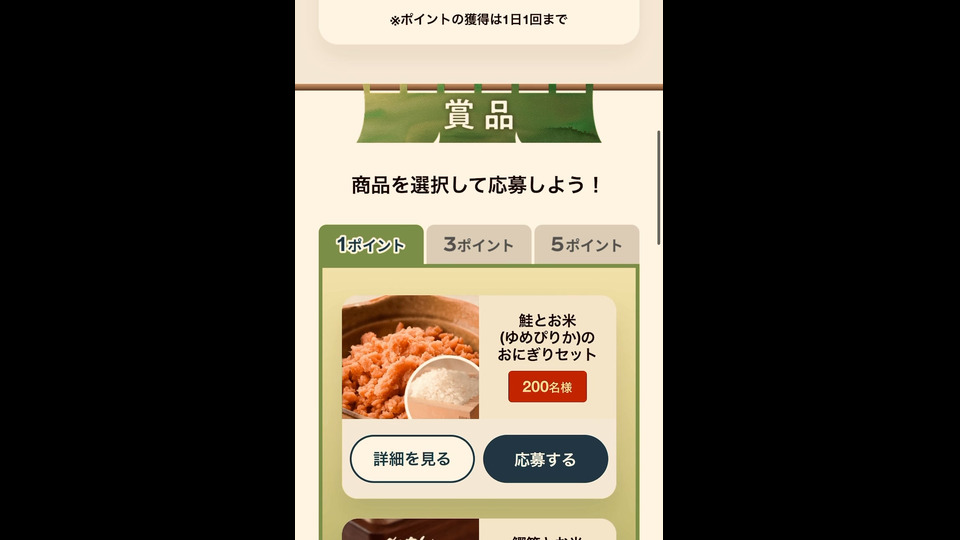This screenshot has width=960, height=540.
Task: Tap 詳細を見る for the salmon rice set
Action: pyautogui.click(x=412, y=459)
